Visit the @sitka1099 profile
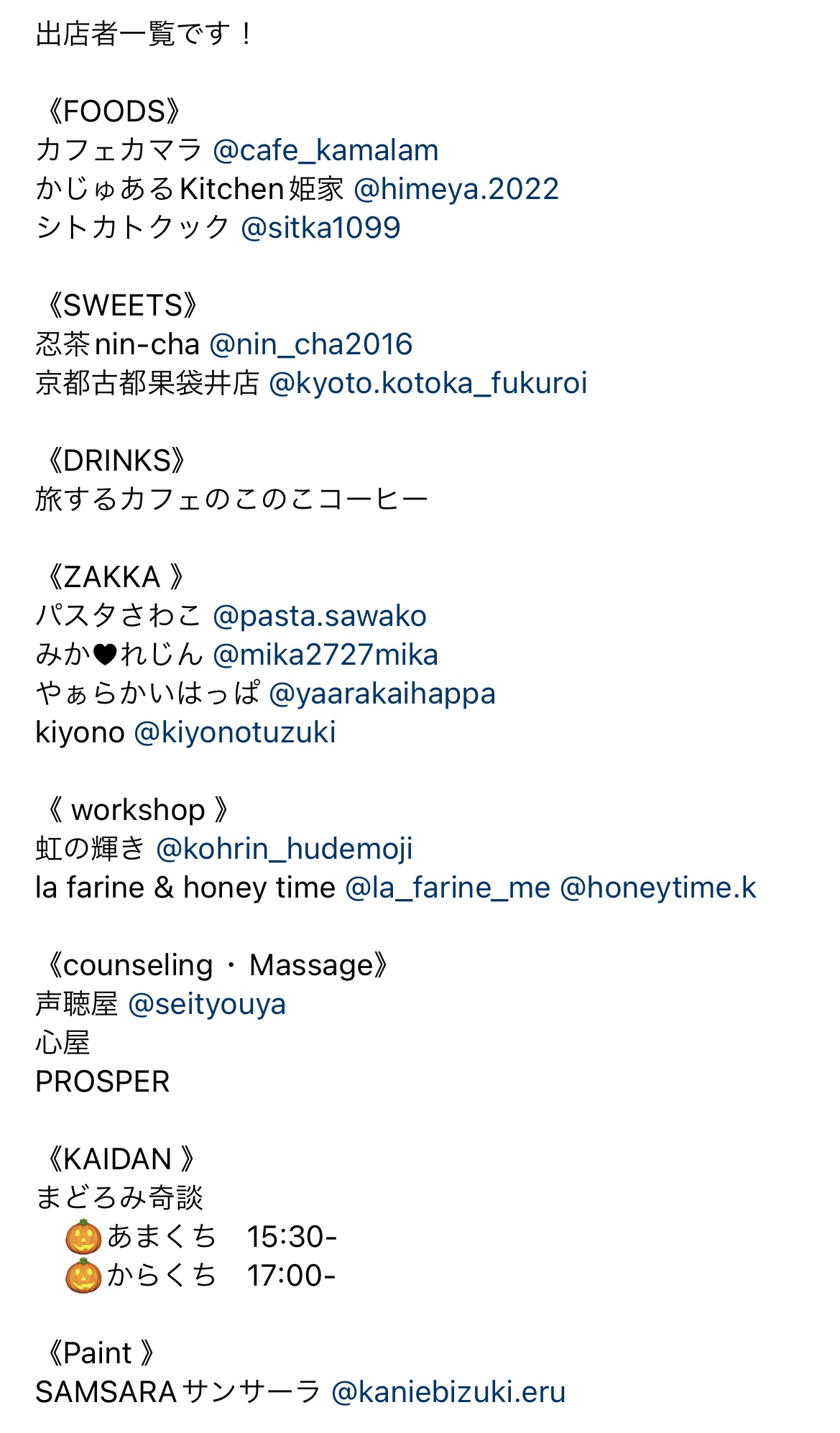 (x=320, y=229)
